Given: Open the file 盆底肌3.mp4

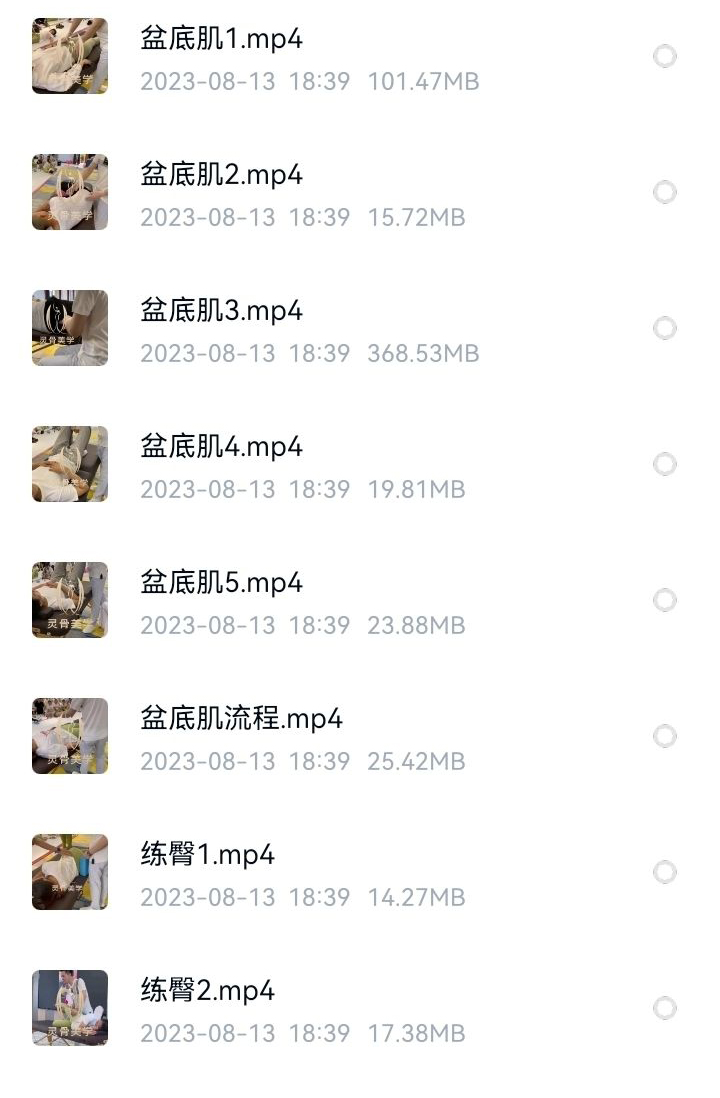Looking at the screenshot, I should tap(221, 312).
